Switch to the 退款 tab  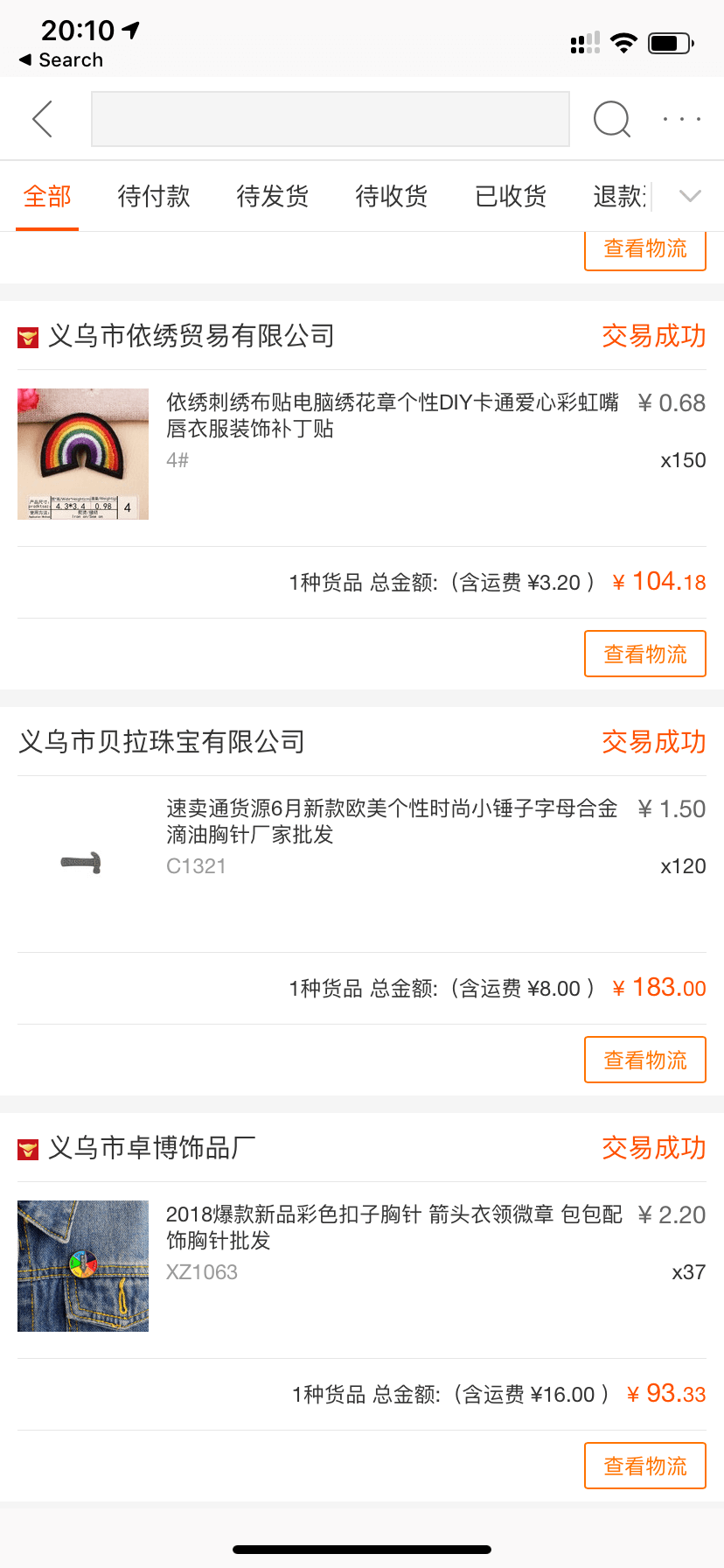click(x=619, y=196)
